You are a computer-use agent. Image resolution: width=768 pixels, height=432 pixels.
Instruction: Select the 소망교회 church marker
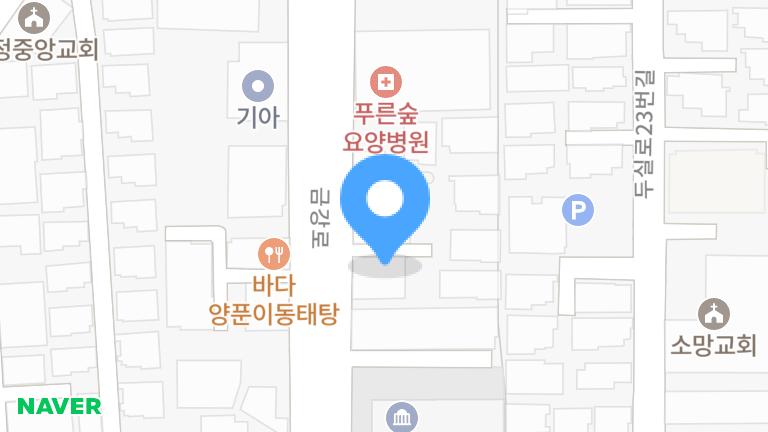714,313
